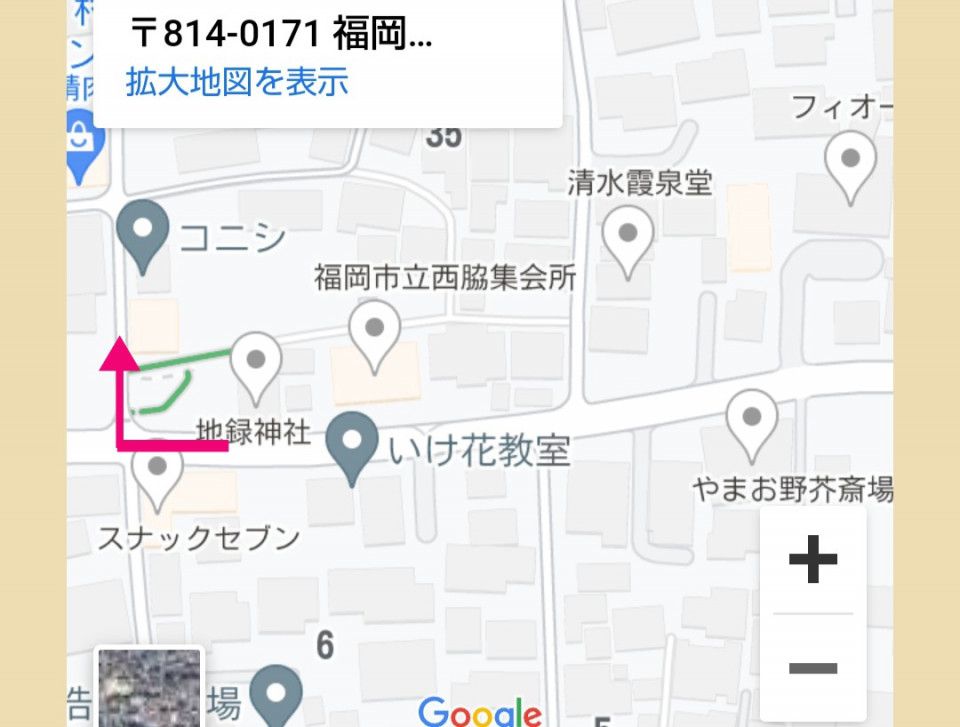Screen dimensions: 960x727
Task: Select the 地録神社 marker
Action: [256, 362]
